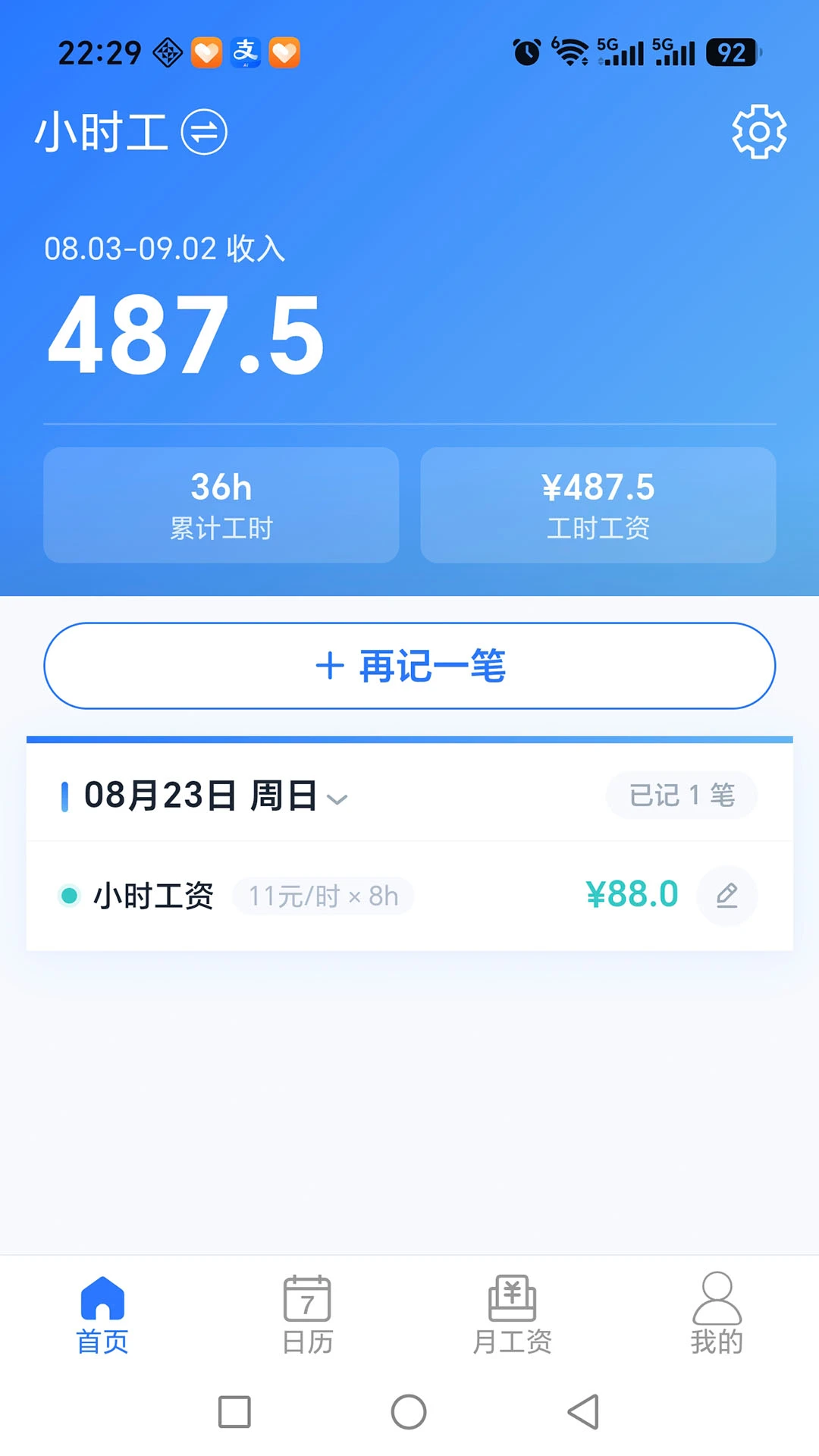This screenshot has width=819, height=1456.
Task: Switch to the 日历 tab
Action: [x=307, y=1315]
